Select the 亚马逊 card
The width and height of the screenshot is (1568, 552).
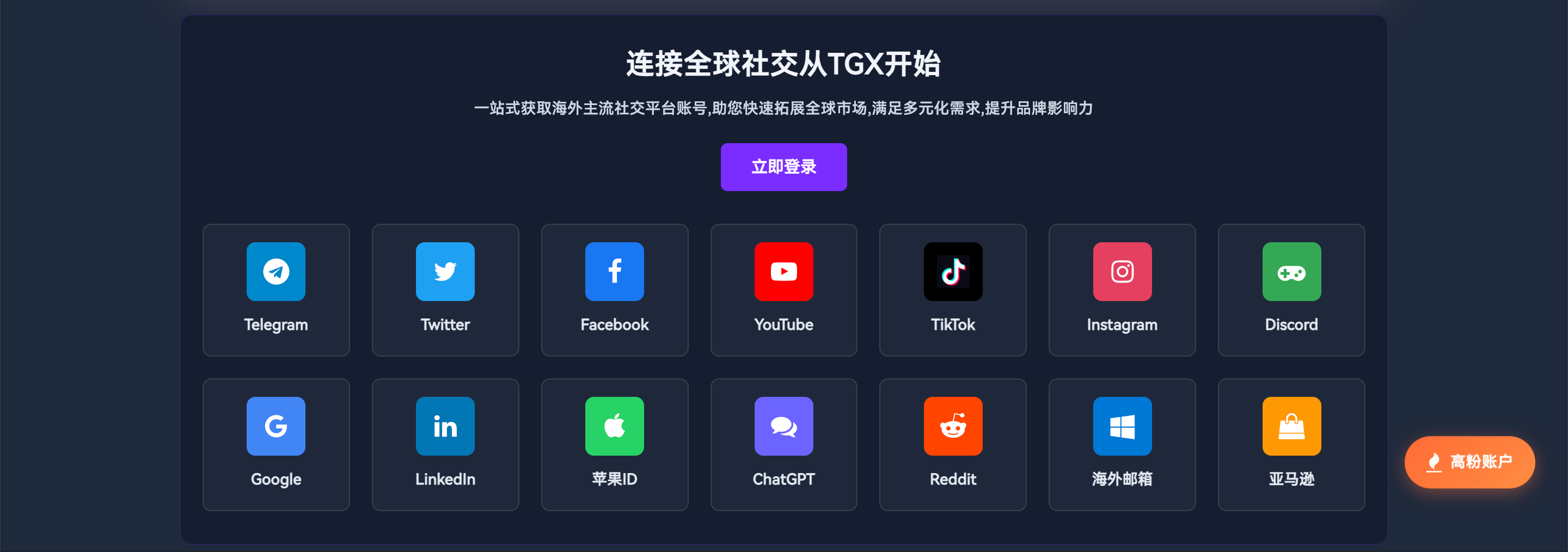coord(1291,444)
